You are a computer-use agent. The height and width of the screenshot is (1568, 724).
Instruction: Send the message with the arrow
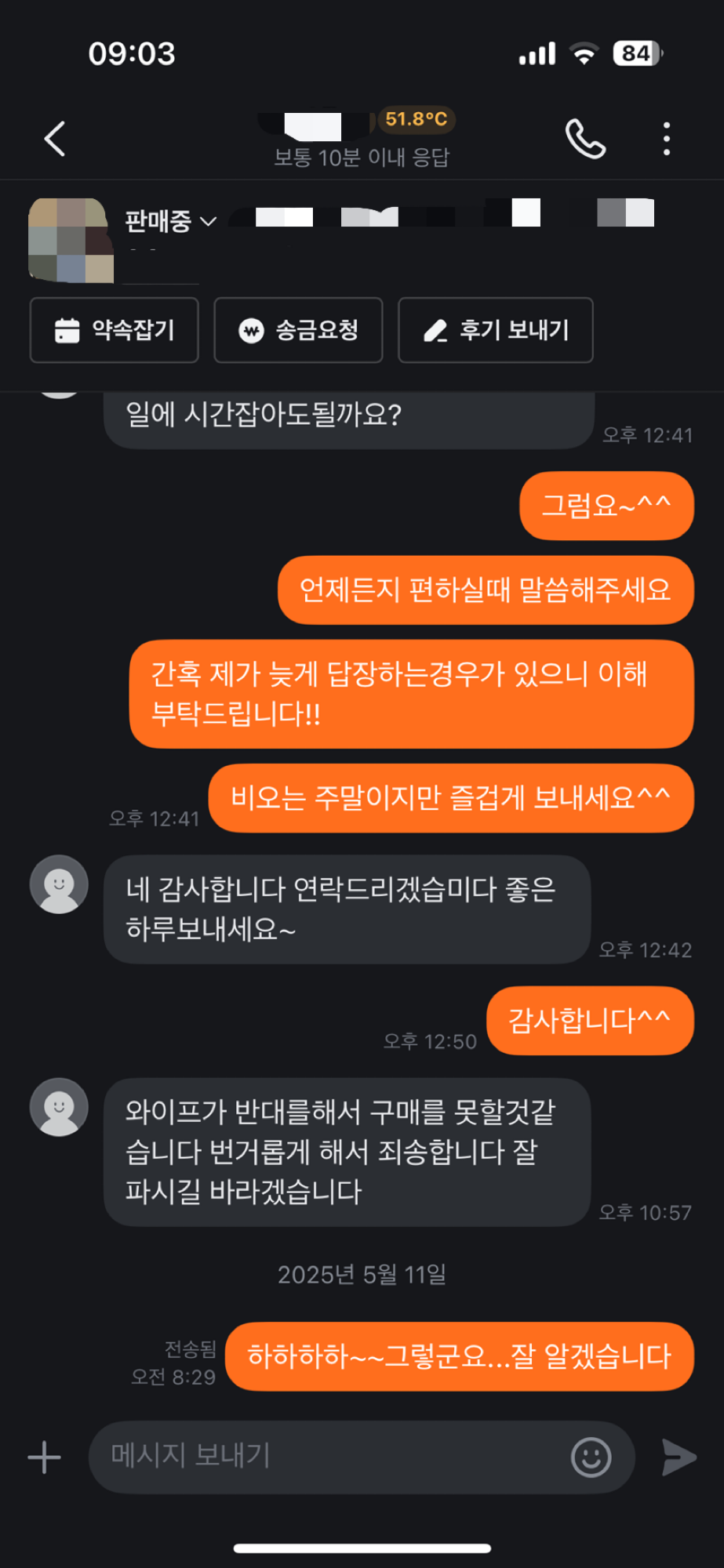679,1457
